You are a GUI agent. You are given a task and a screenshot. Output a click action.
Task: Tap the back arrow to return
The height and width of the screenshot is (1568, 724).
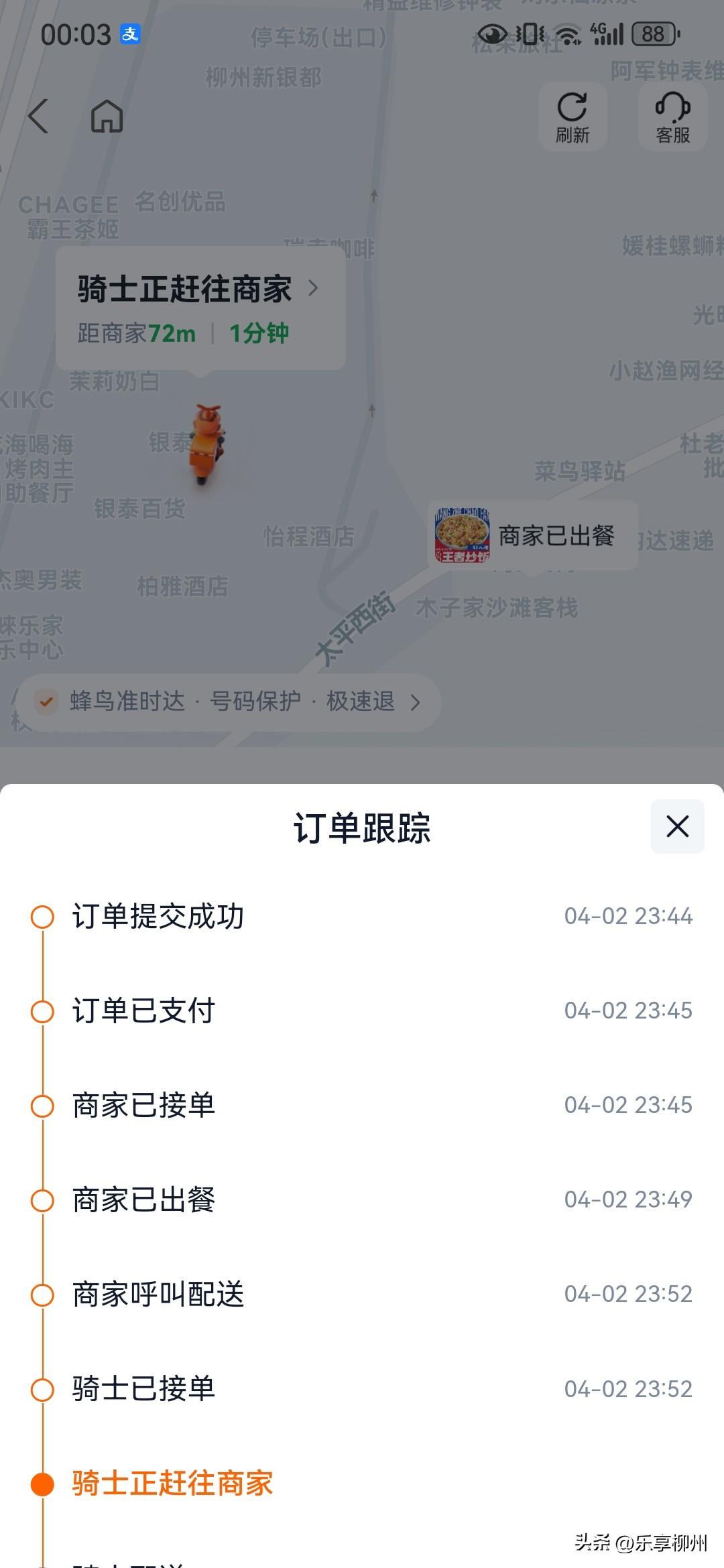click(38, 115)
